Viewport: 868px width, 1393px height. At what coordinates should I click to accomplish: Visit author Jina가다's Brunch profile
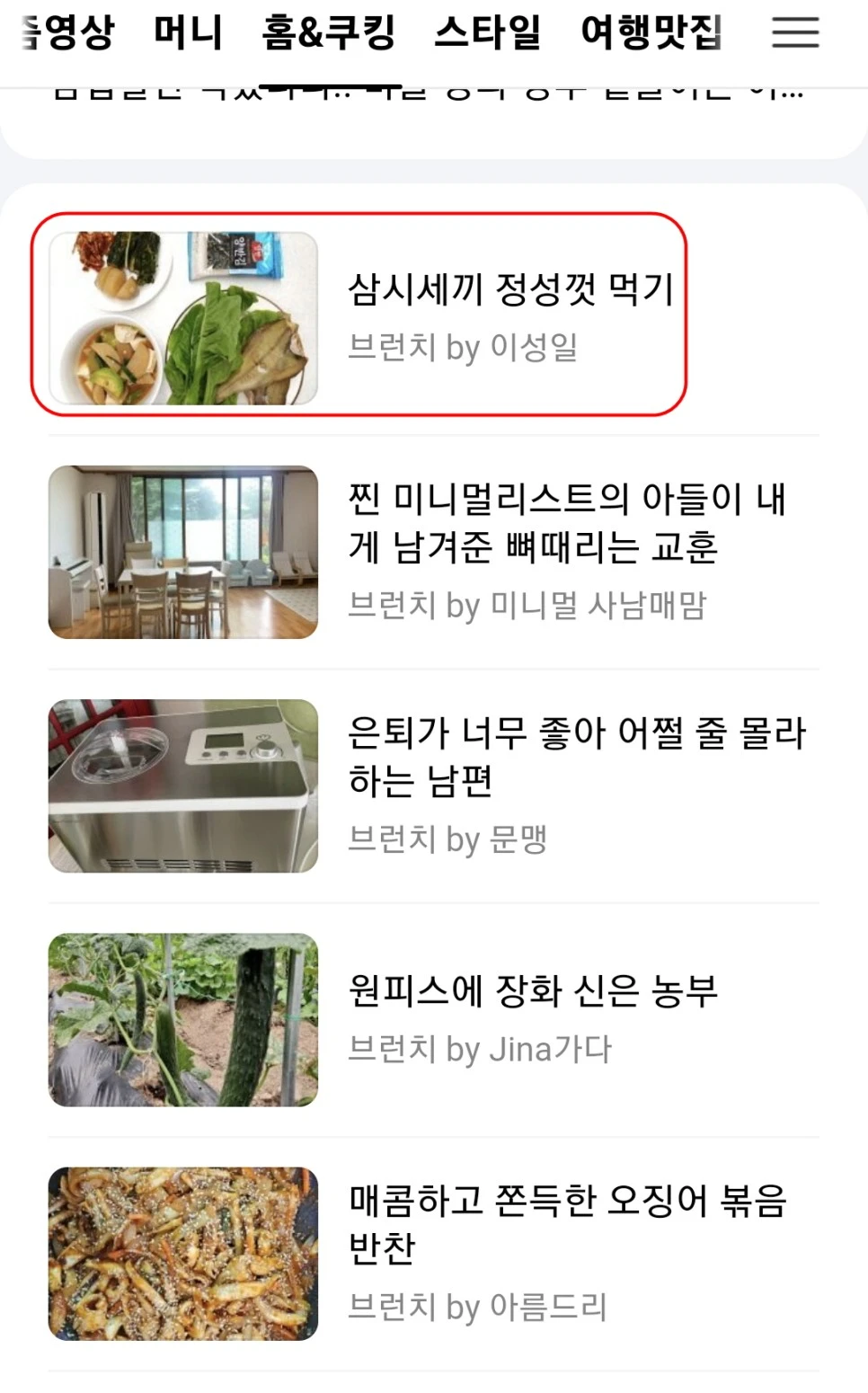[479, 1047]
